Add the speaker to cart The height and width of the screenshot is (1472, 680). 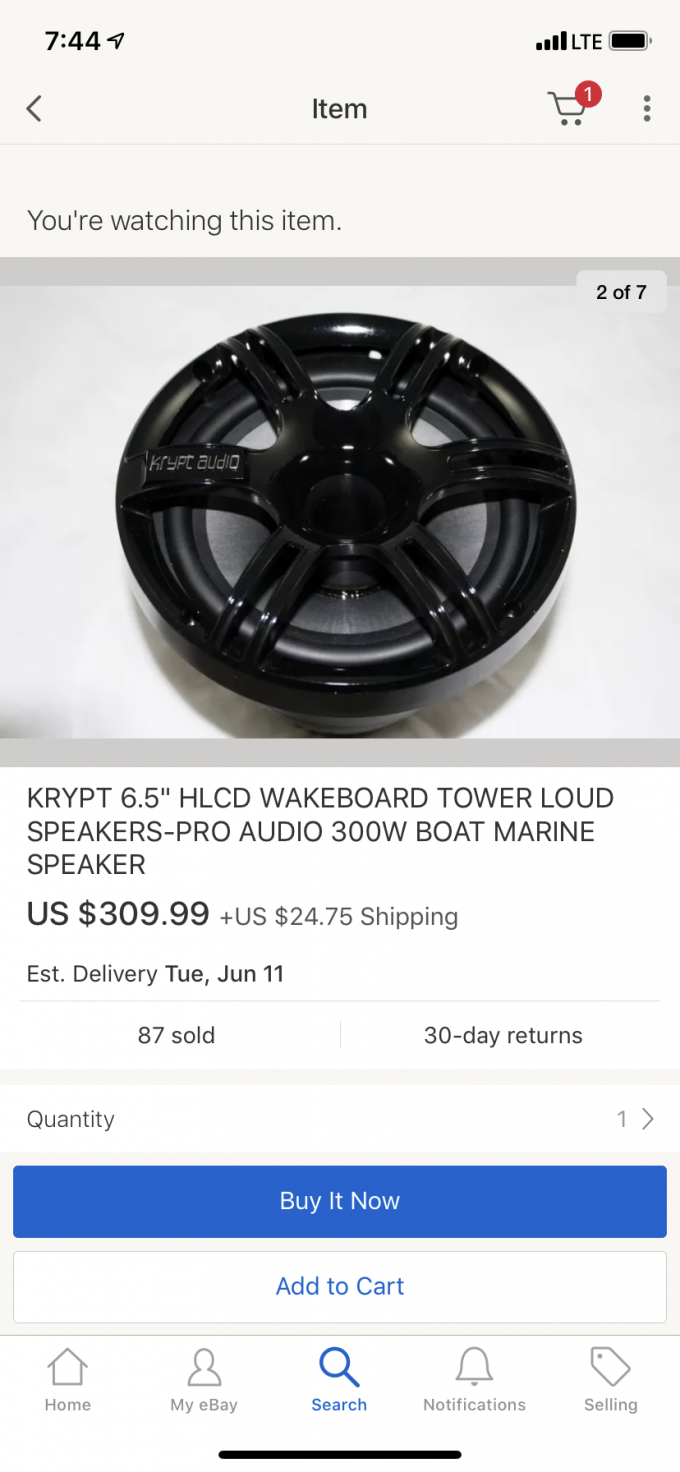(340, 1286)
